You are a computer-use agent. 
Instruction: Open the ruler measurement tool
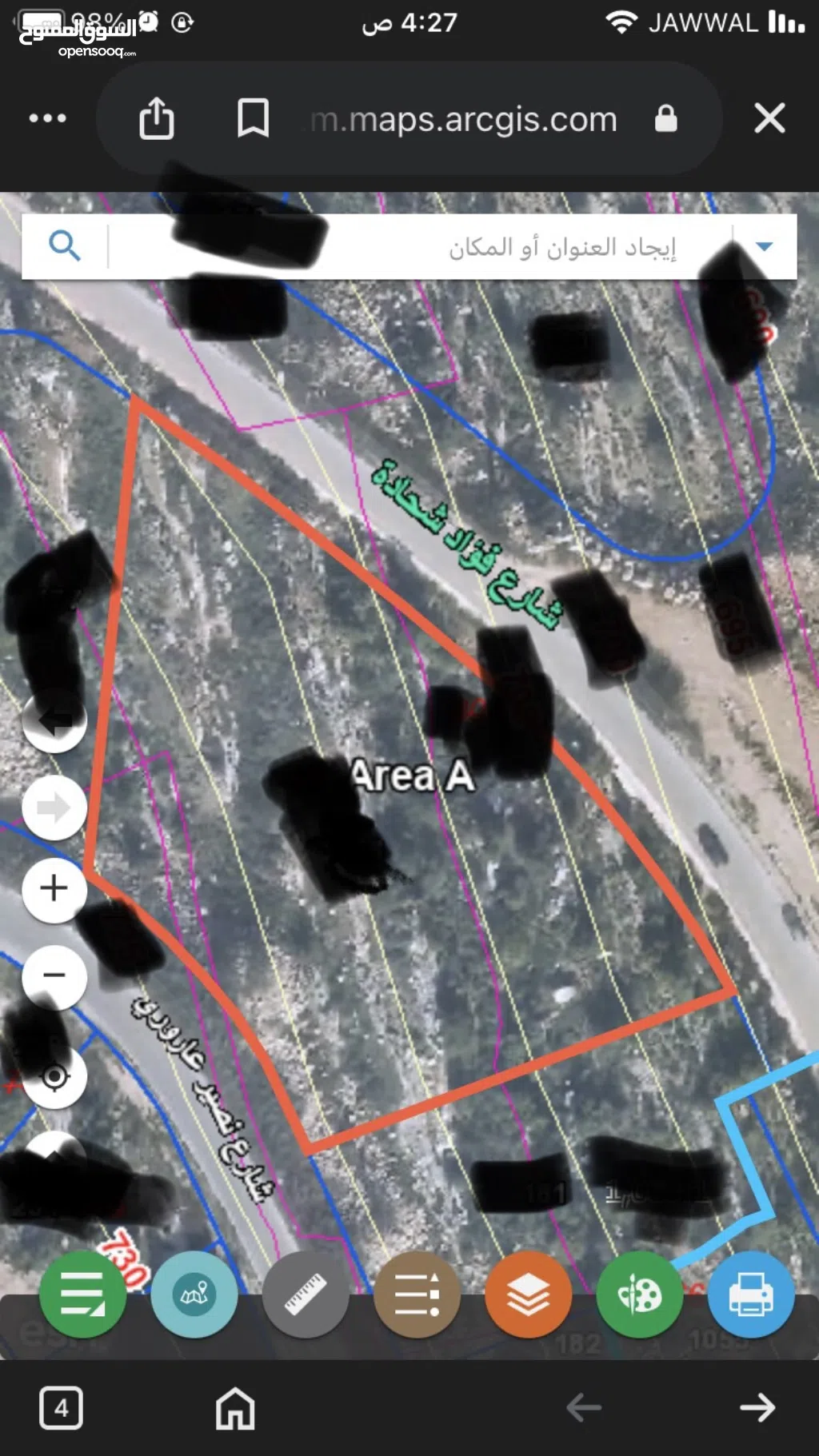coord(306,1294)
